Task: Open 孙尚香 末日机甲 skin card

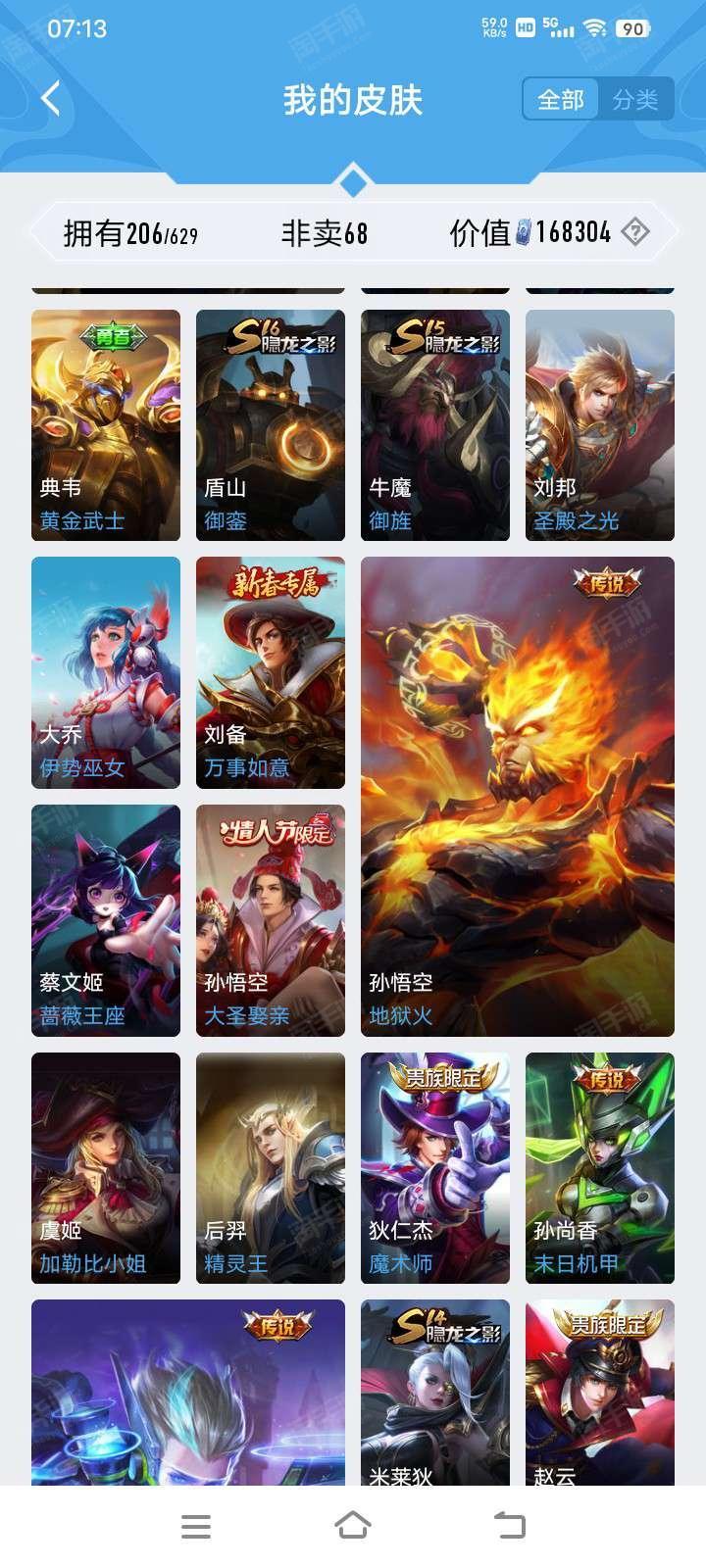Action: point(600,1168)
